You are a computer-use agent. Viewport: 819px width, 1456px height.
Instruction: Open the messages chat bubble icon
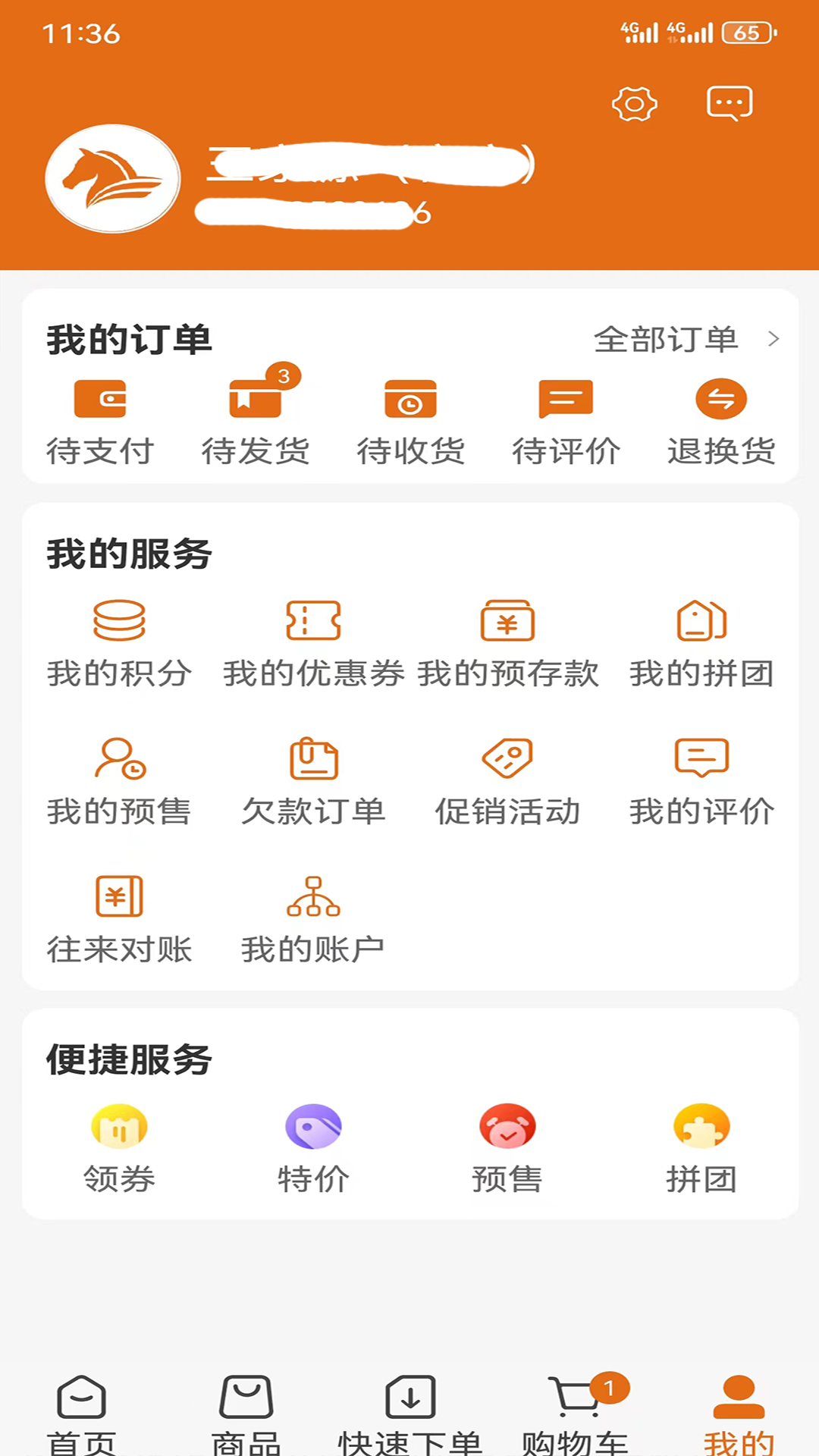730,103
